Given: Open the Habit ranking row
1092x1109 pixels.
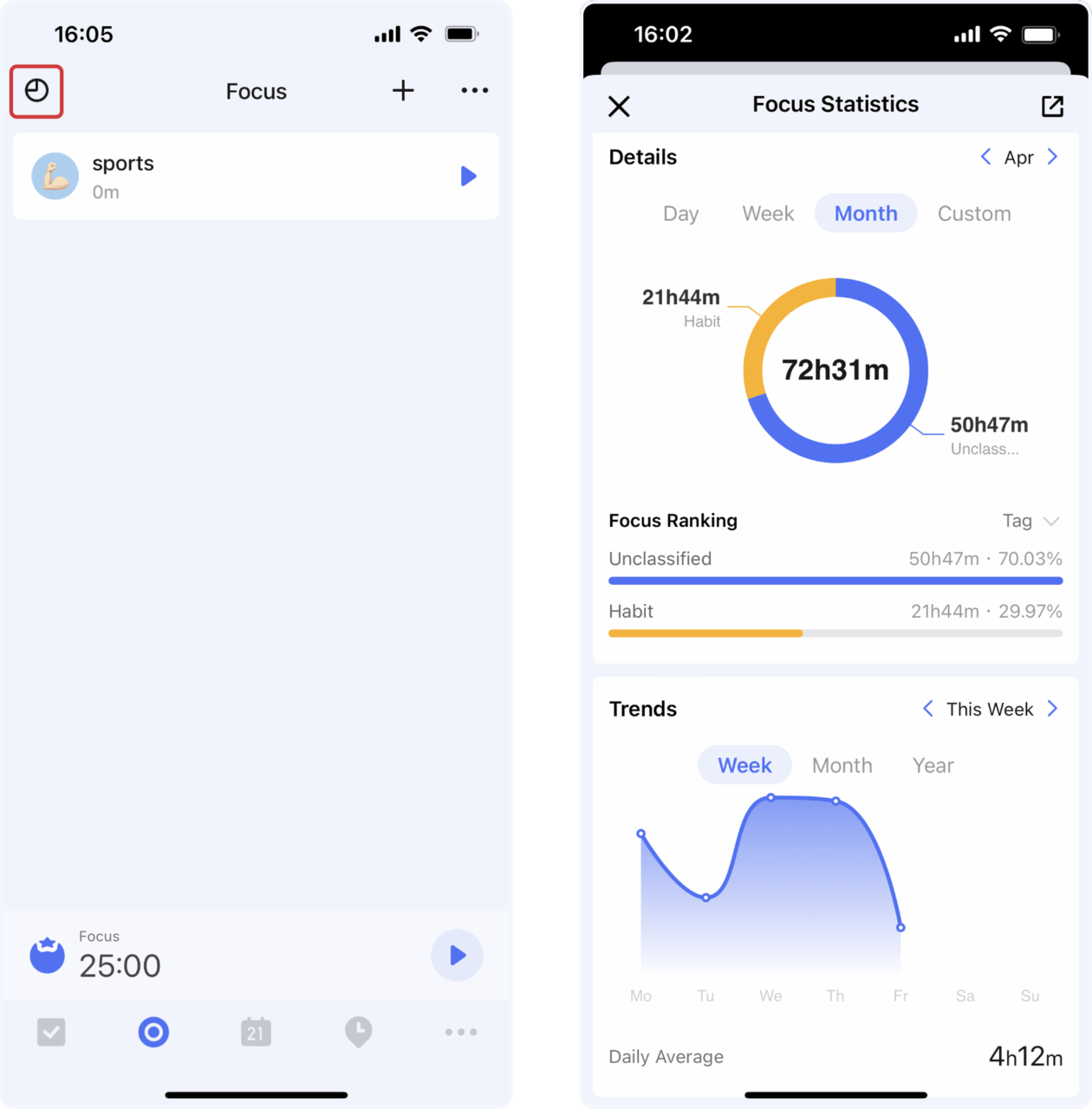Looking at the screenshot, I should [x=835, y=619].
